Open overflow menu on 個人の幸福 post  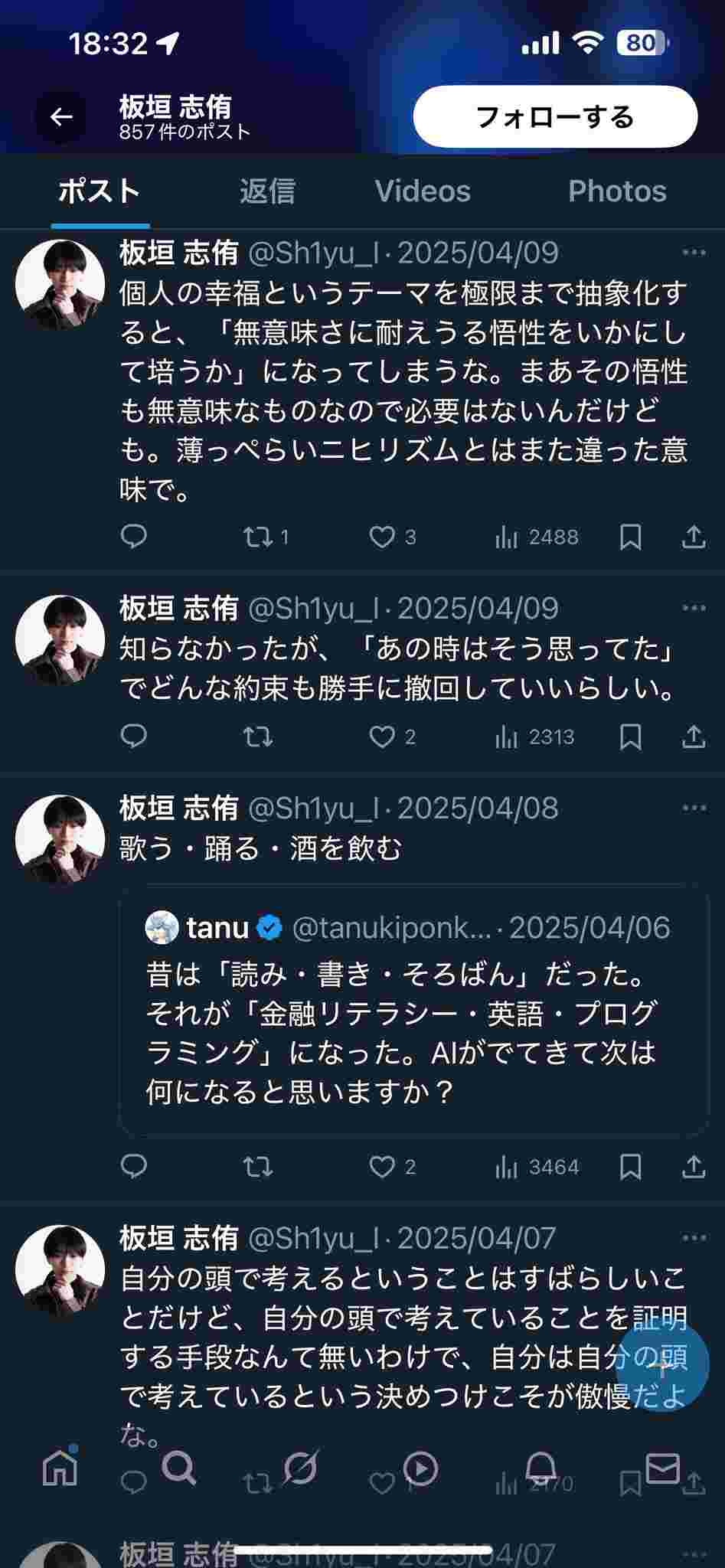(x=694, y=253)
